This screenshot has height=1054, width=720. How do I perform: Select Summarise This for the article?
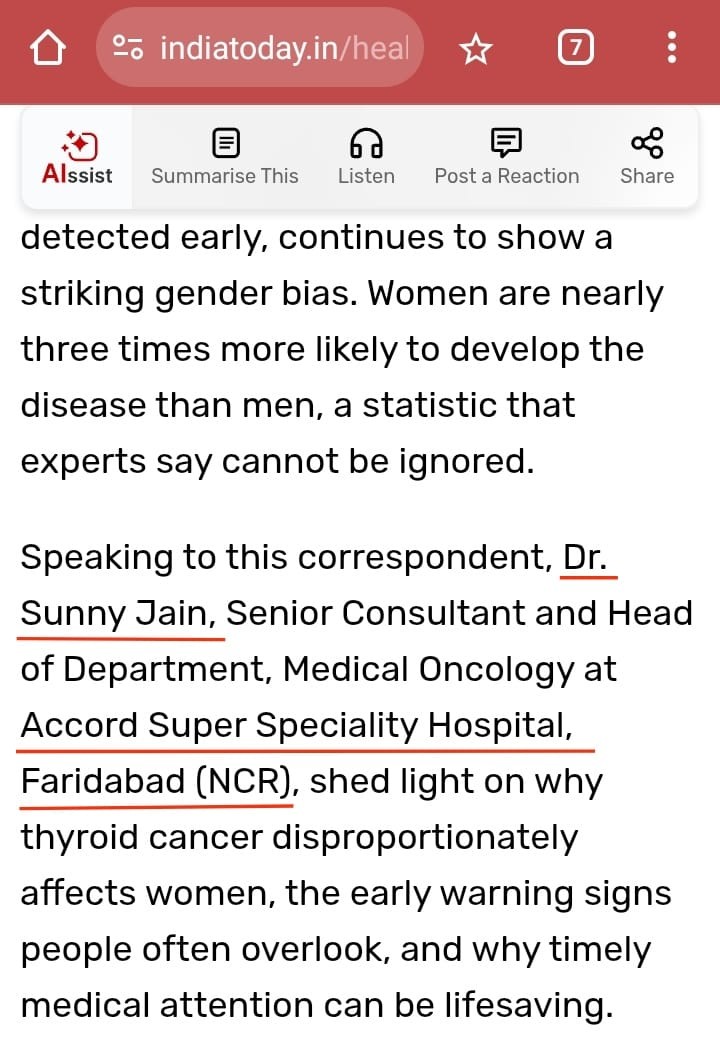pos(225,157)
